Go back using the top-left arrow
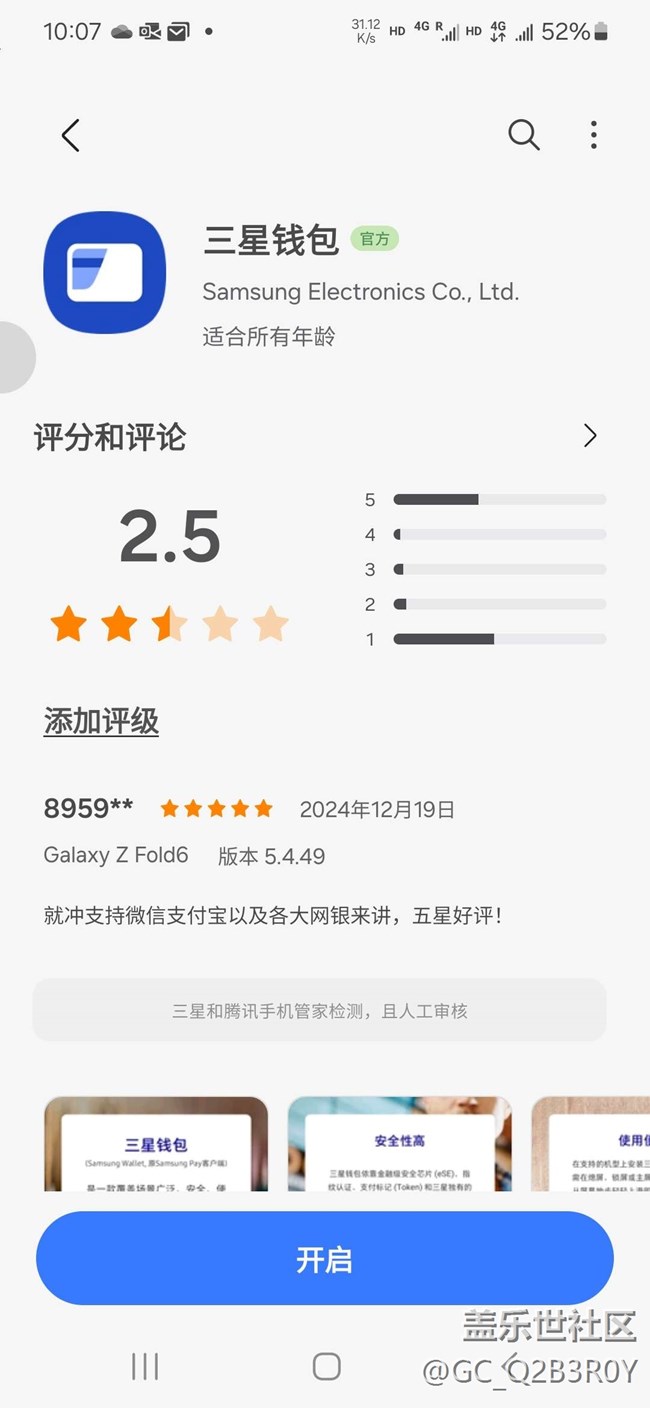 pos(70,135)
